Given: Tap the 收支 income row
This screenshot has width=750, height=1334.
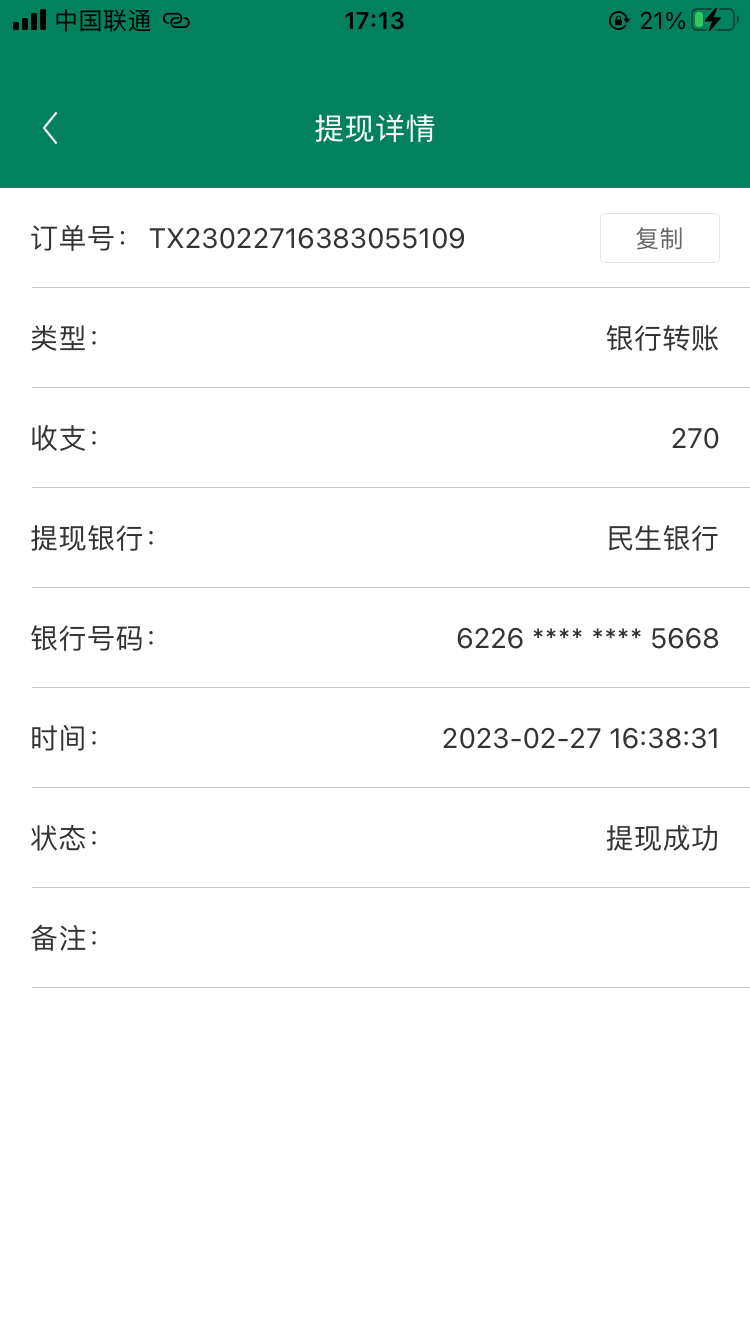Looking at the screenshot, I should pyautogui.click(x=60, y=438).
